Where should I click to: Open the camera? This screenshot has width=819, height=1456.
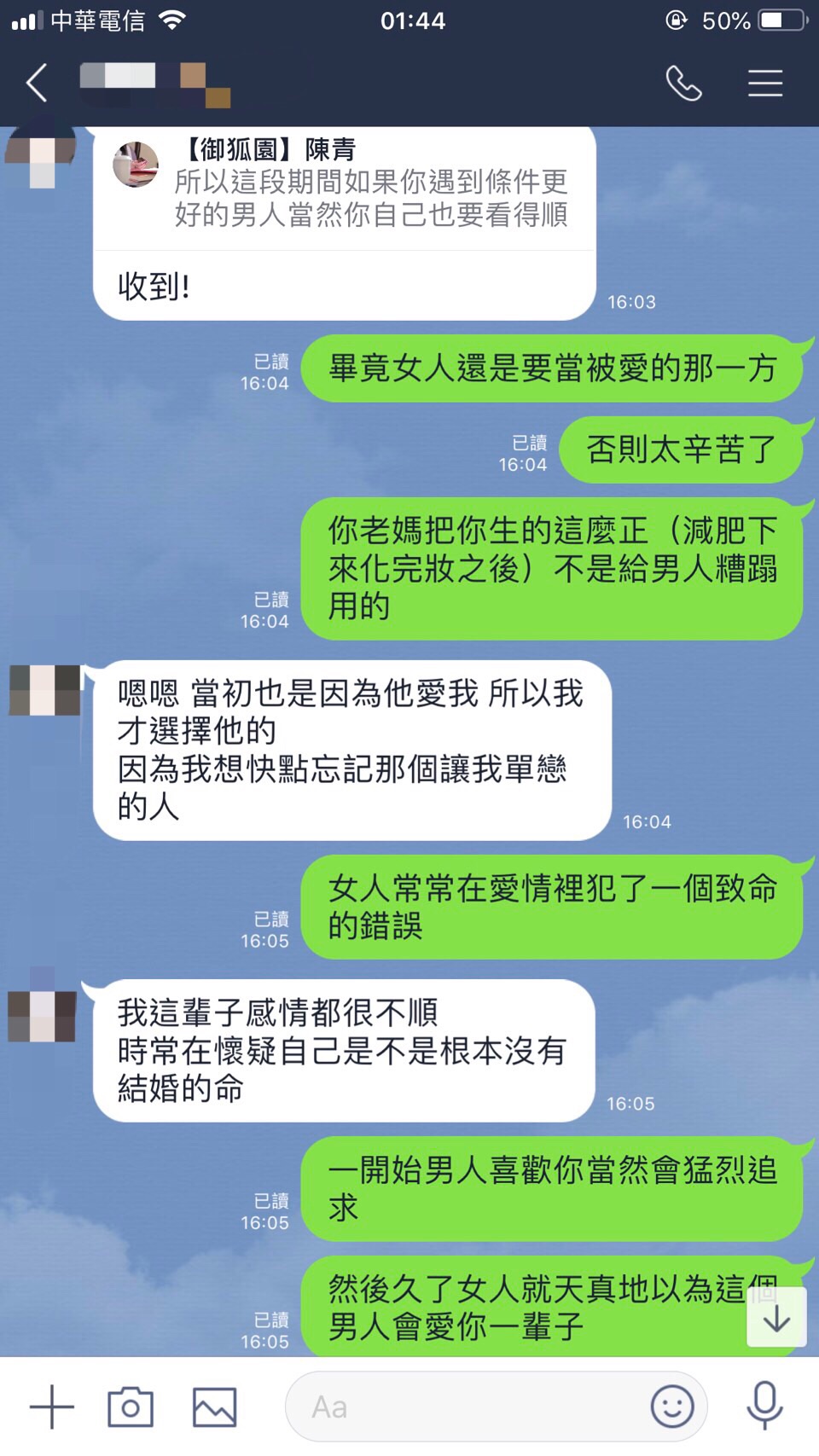click(131, 1407)
